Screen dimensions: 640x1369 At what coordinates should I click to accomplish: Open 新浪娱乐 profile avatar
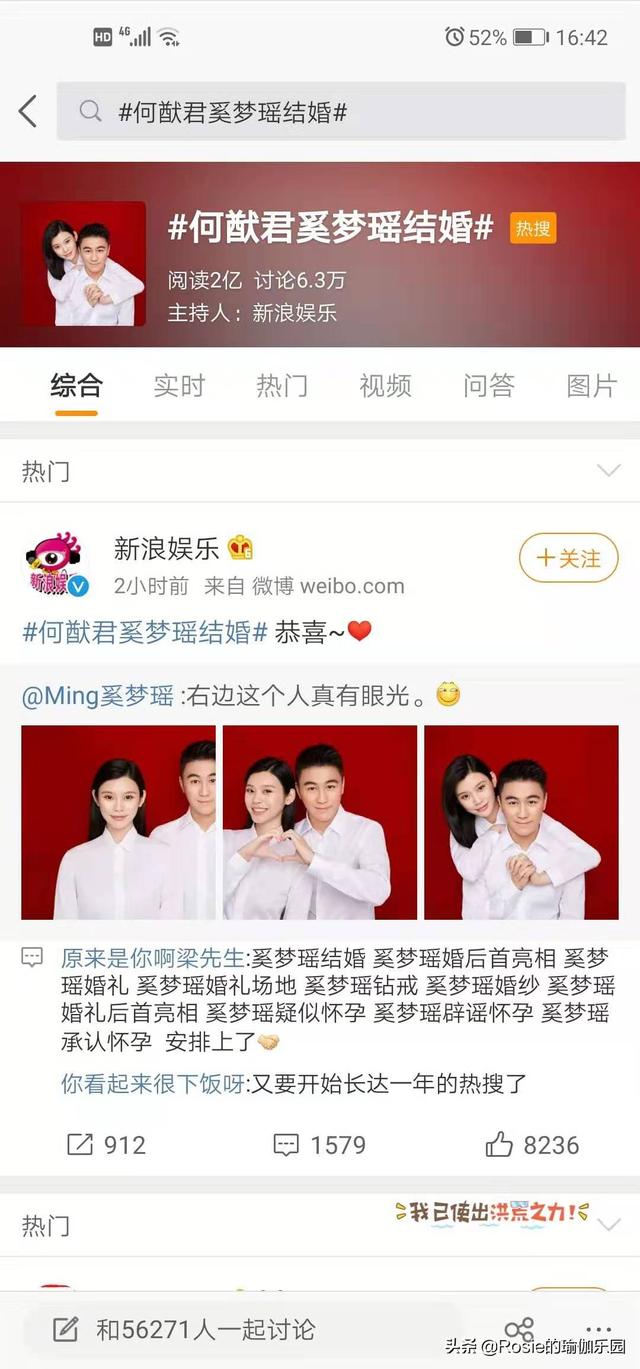click(x=56, y=565)
